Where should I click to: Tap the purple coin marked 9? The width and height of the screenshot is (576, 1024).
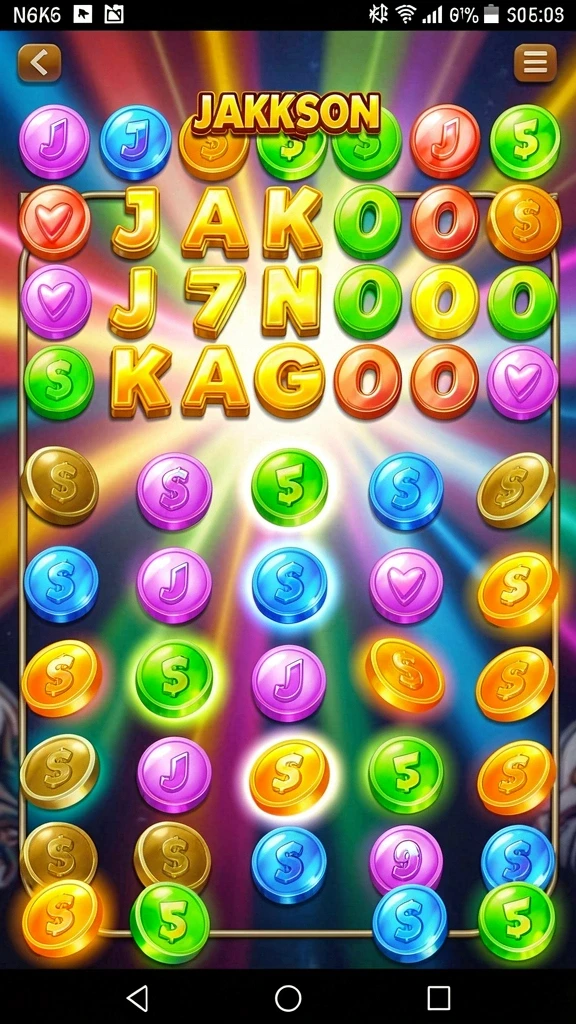coord(406,857)
